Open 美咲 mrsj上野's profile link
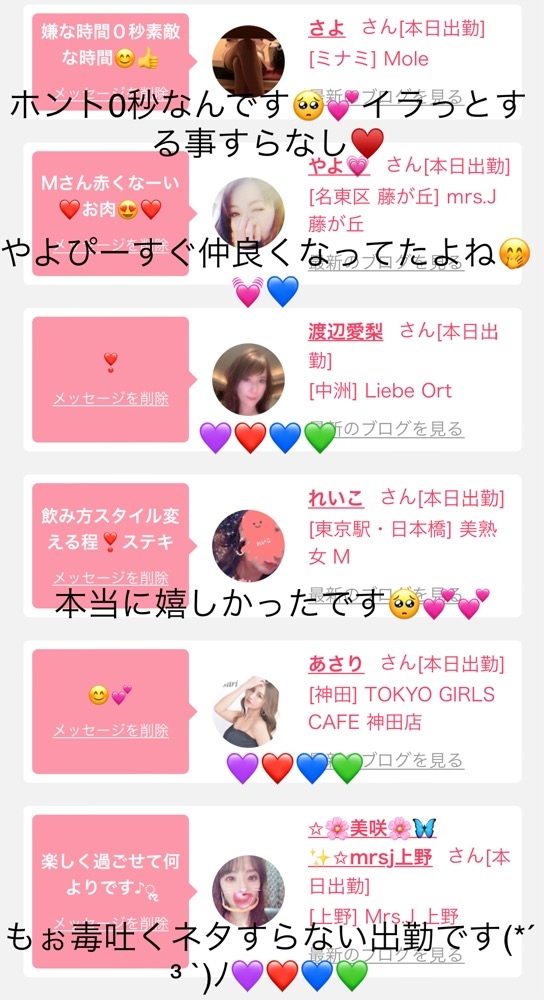 (x=372, y=843)
